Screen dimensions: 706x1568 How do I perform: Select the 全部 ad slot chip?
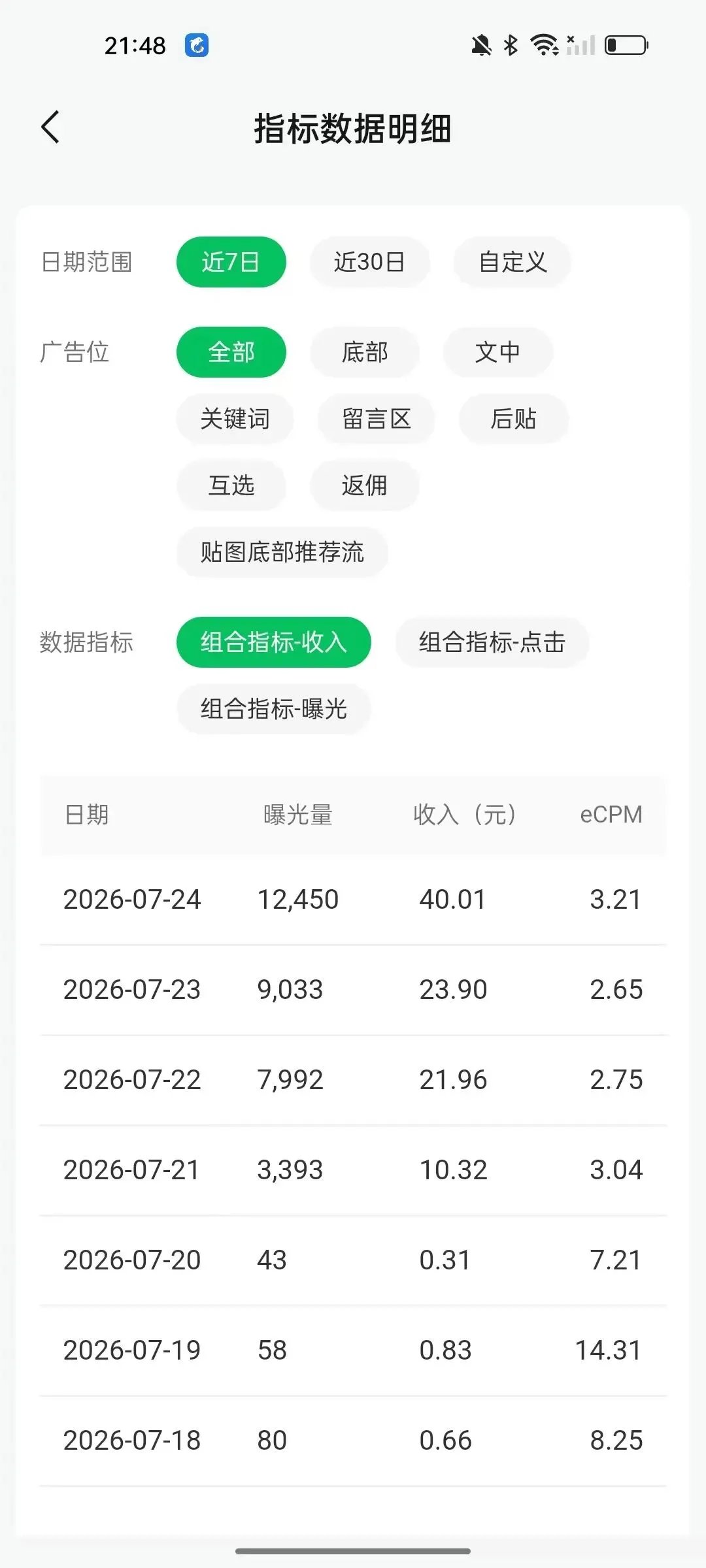coord(231,352)
